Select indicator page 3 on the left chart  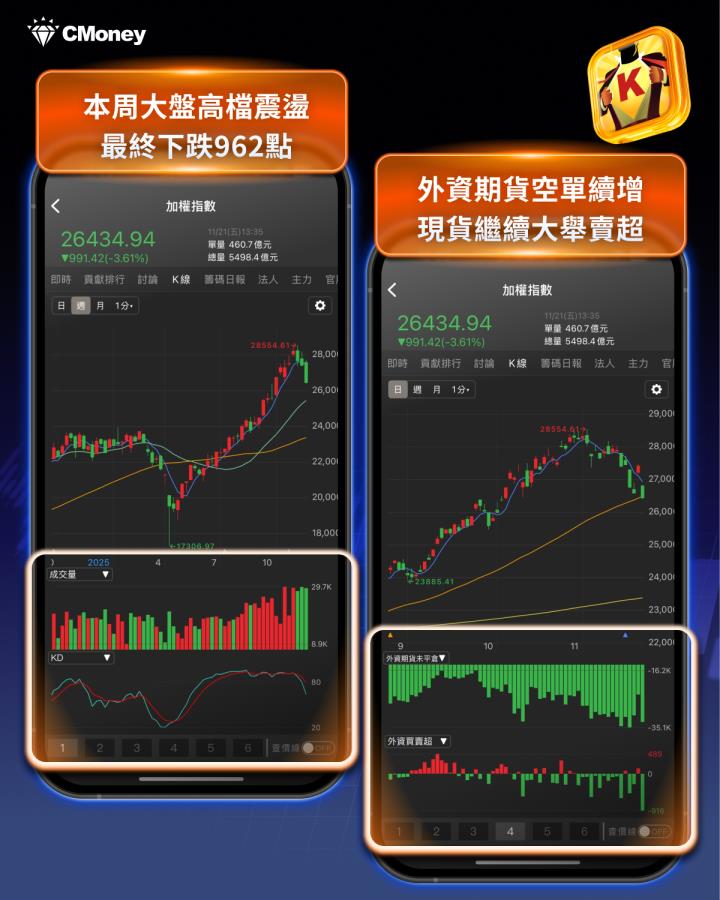click(138, 745)
